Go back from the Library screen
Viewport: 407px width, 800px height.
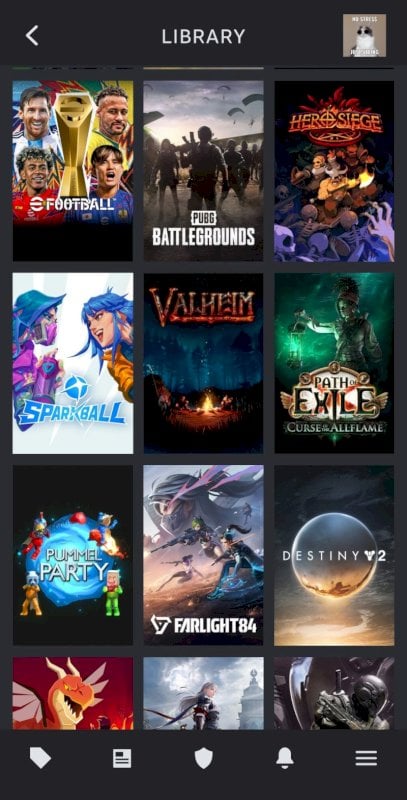(32, 36)
